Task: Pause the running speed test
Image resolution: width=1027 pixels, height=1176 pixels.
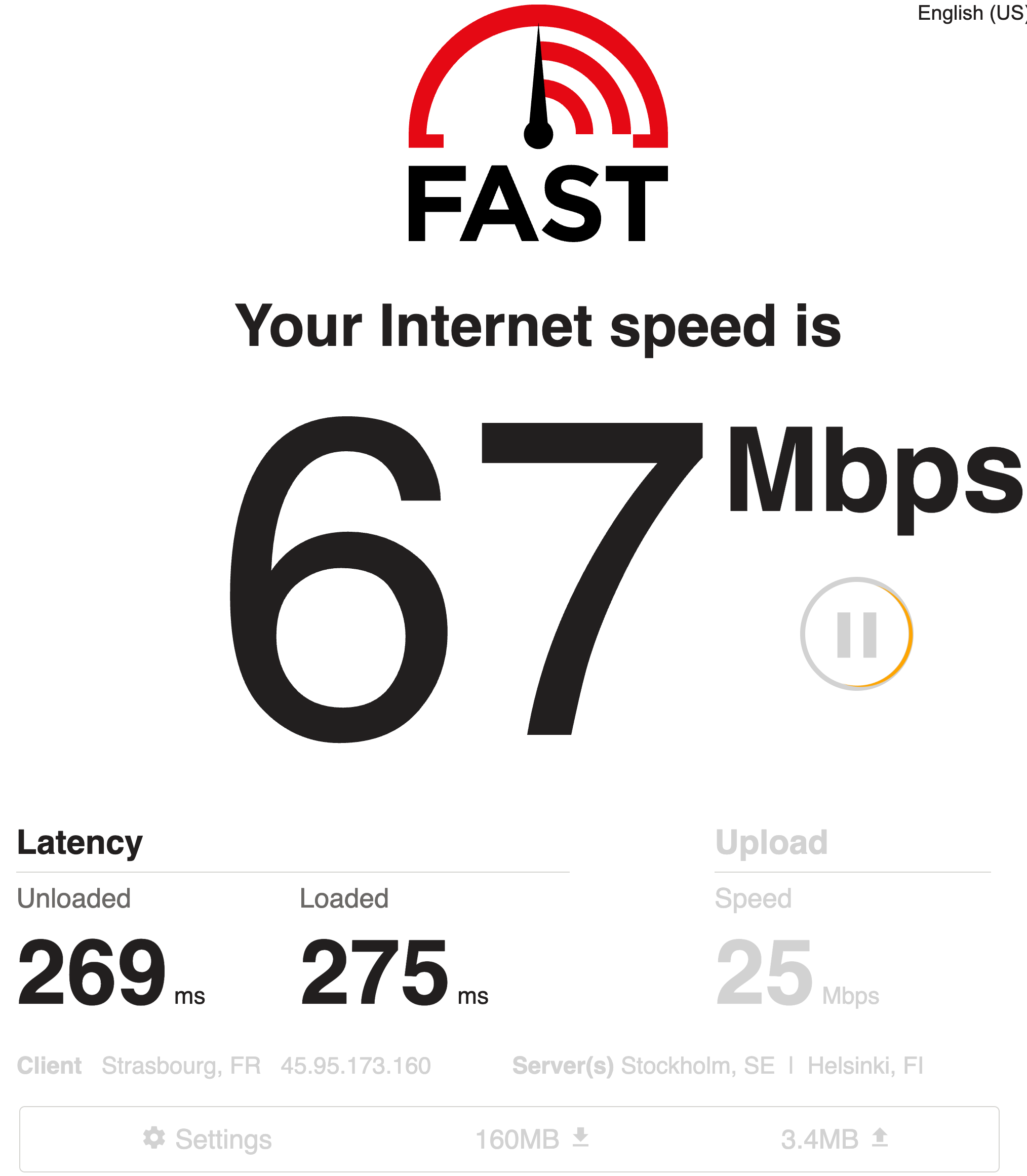Action: pyautogui.click(x=857, y=635)
